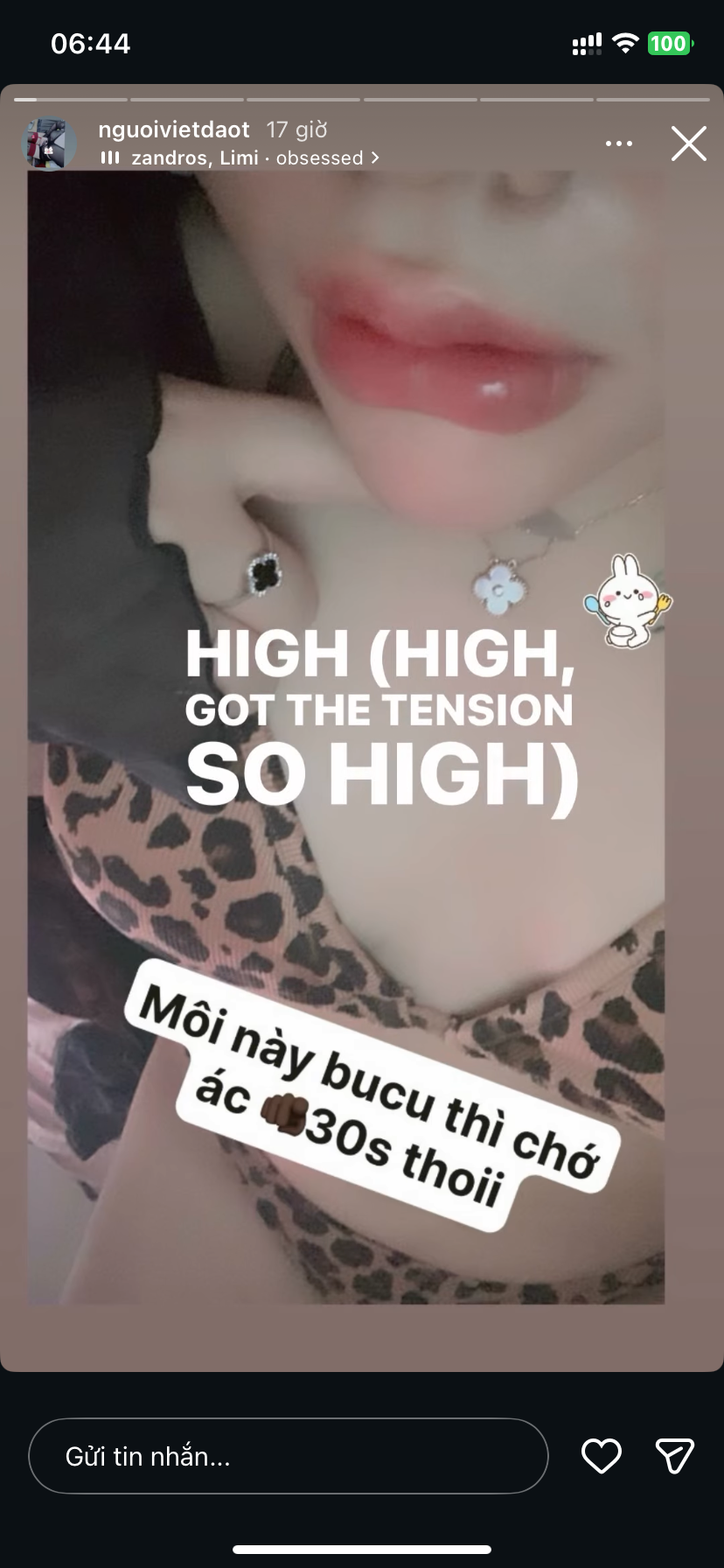Open the song zandros, Limi · obsessed

(240, 158)
